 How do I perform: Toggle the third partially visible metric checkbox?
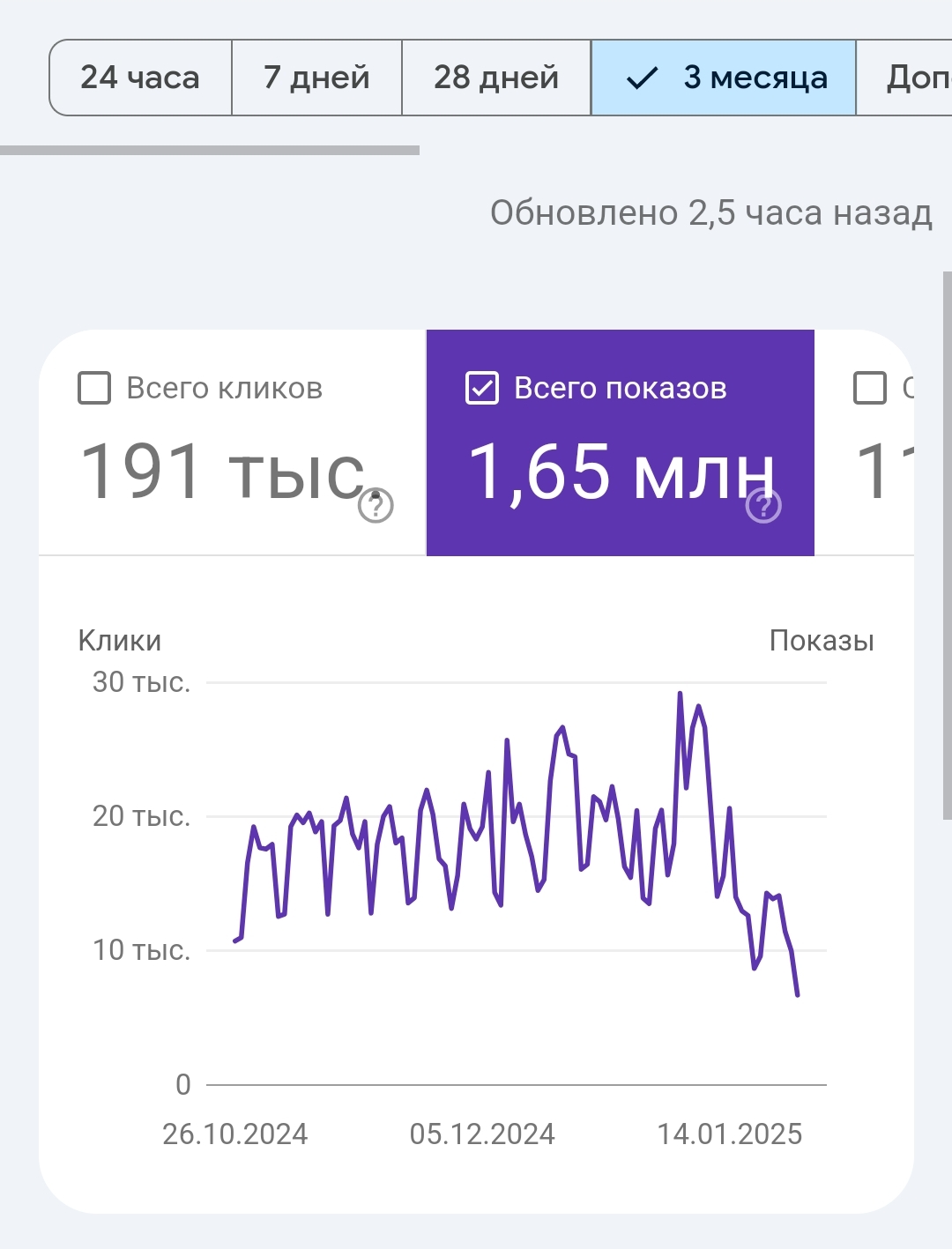click(870, 388)
